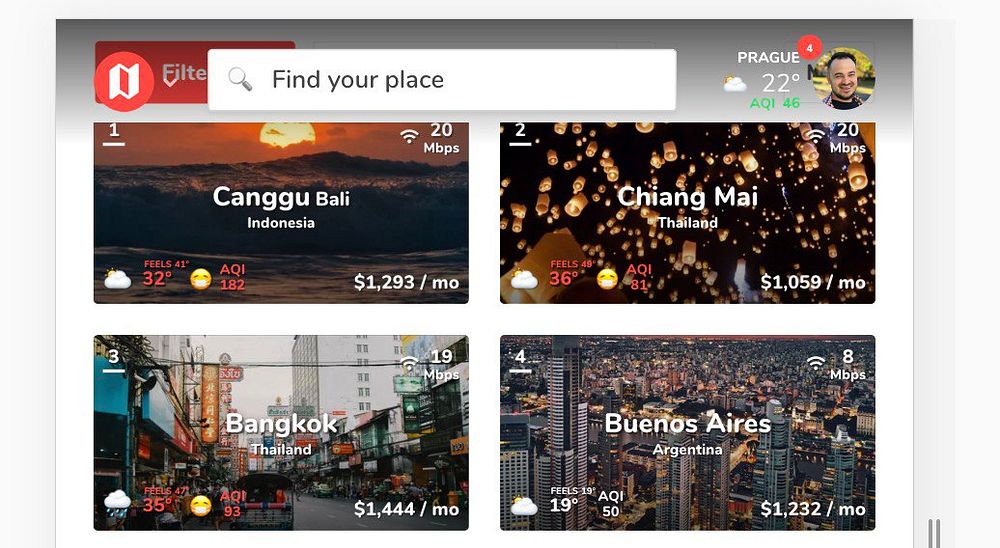Open the Canggu Bali city card
This screenshot has height=548, width=1000.
tap(281, 211)
